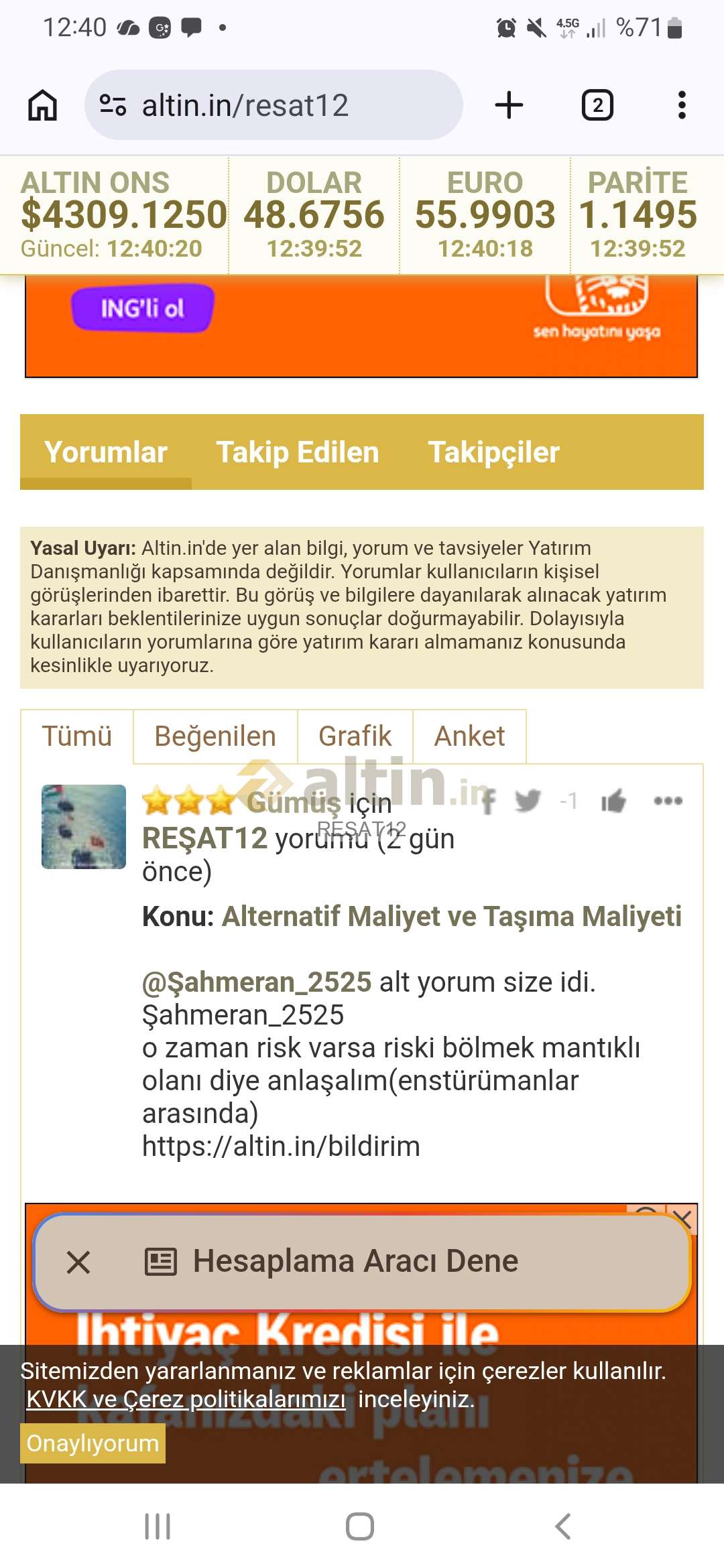Open the topic Alternatif Maliyet ve Taşıma Maliyeti

(452, 916)
